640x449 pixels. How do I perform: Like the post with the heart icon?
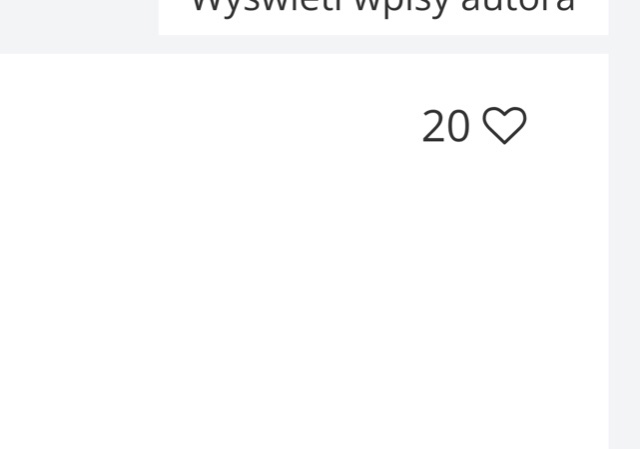504,125
